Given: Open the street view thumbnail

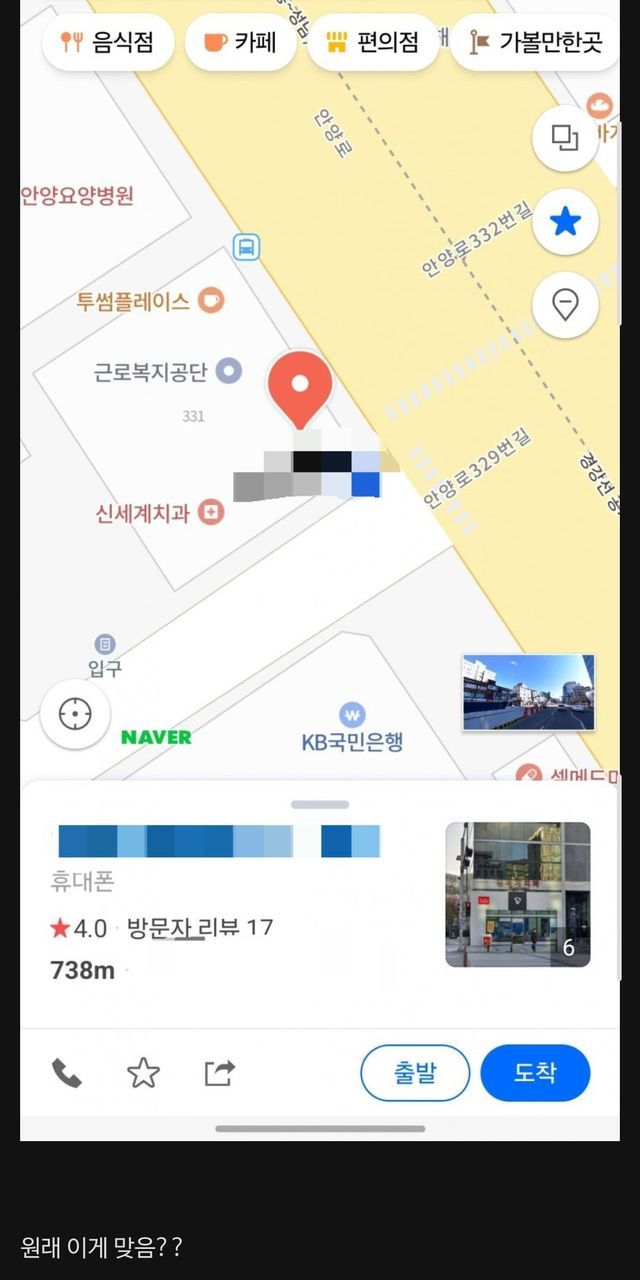Looking at the screenshot, I should pyautogui.click(x=528, y=691).
